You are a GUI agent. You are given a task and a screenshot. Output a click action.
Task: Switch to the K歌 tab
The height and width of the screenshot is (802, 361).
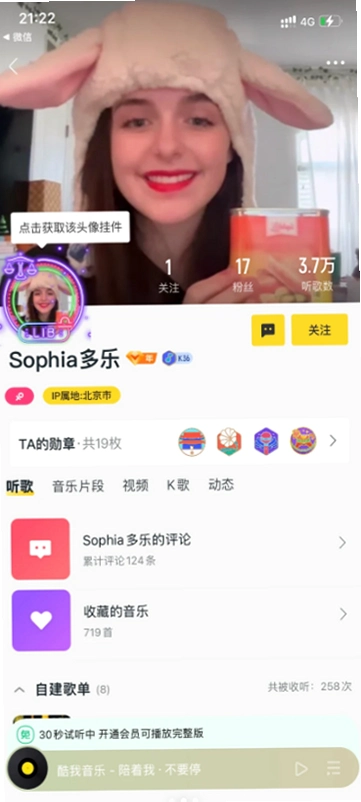tap(178, 485)
